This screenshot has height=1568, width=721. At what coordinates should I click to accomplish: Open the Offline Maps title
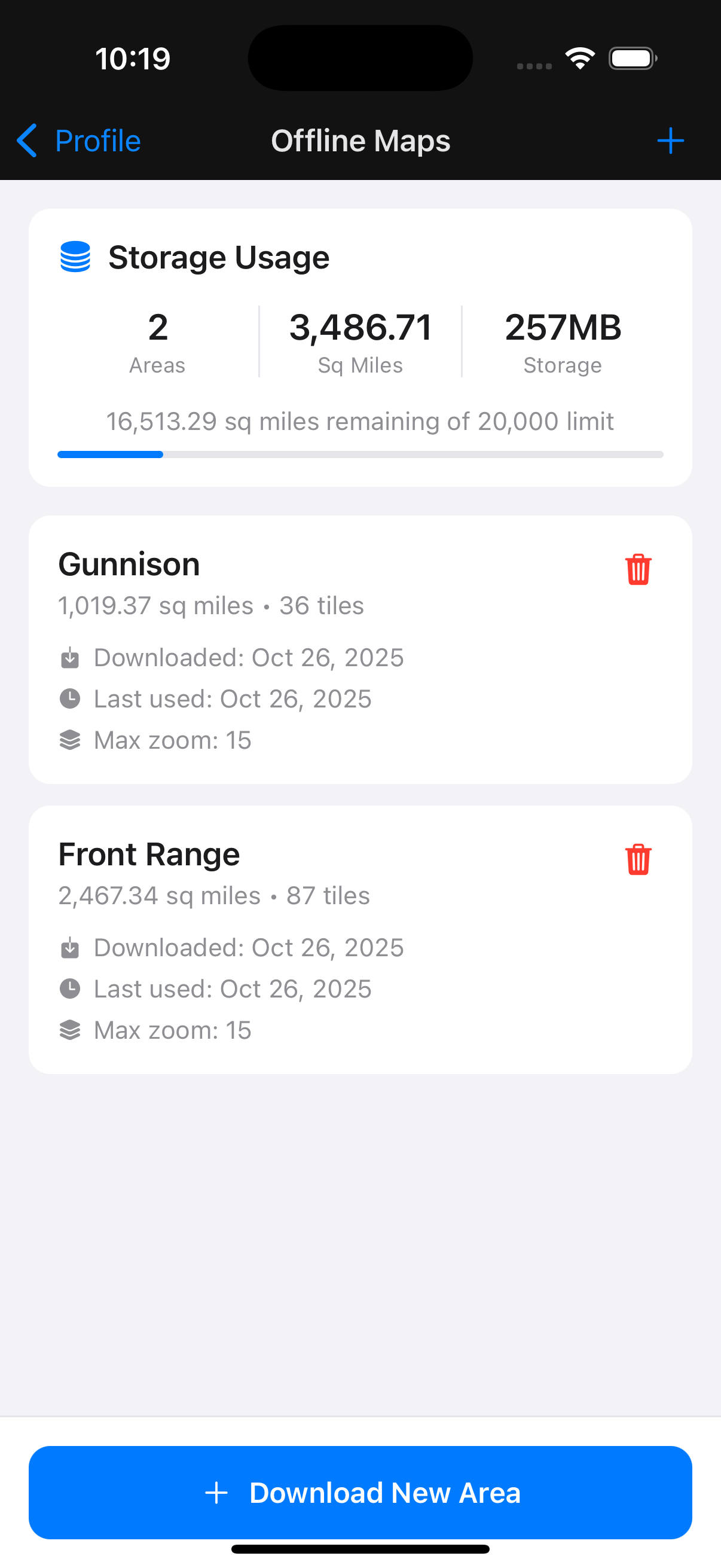(360, 140)
